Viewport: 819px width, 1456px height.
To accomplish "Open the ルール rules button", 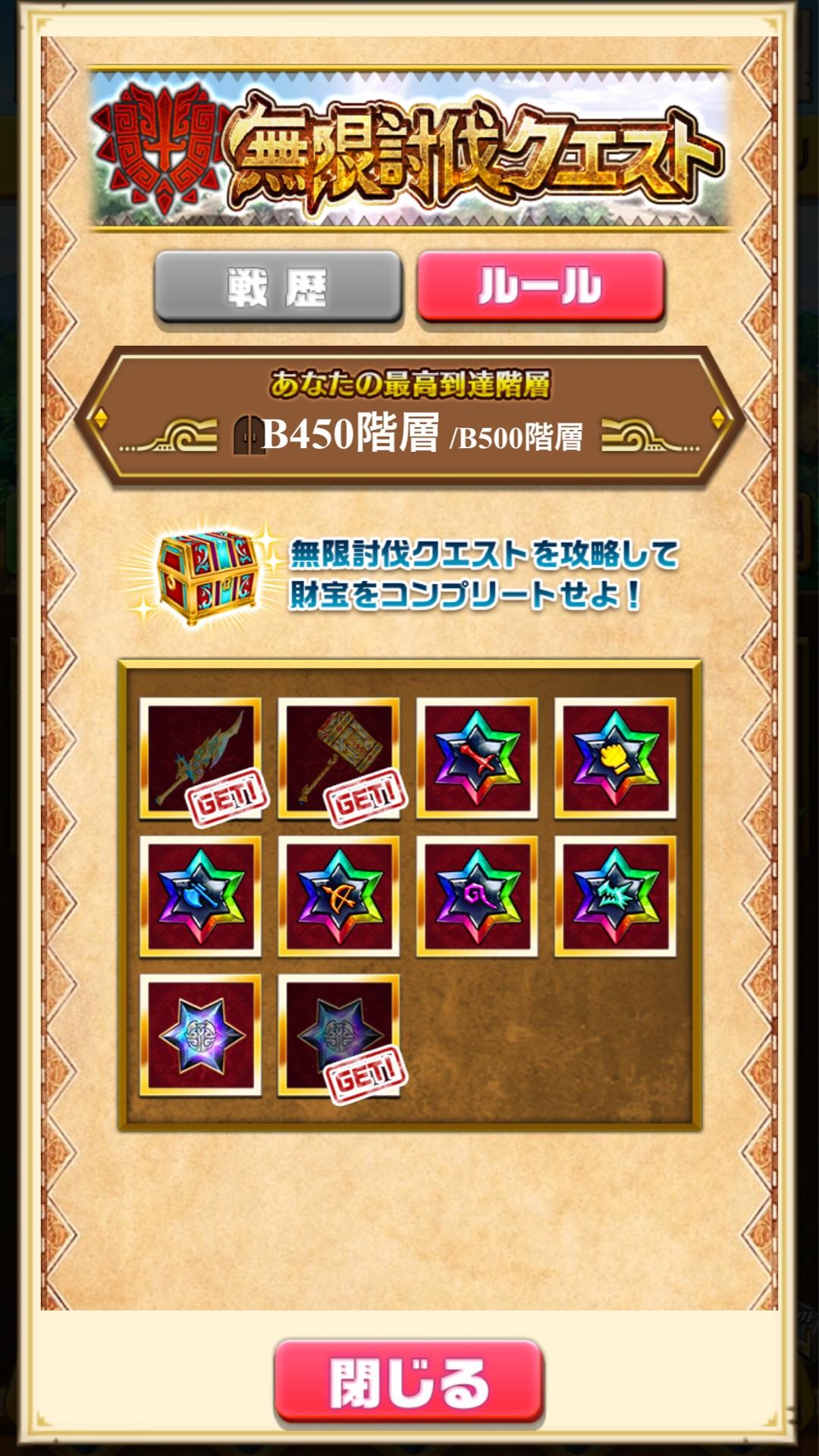I will (541, 287).
